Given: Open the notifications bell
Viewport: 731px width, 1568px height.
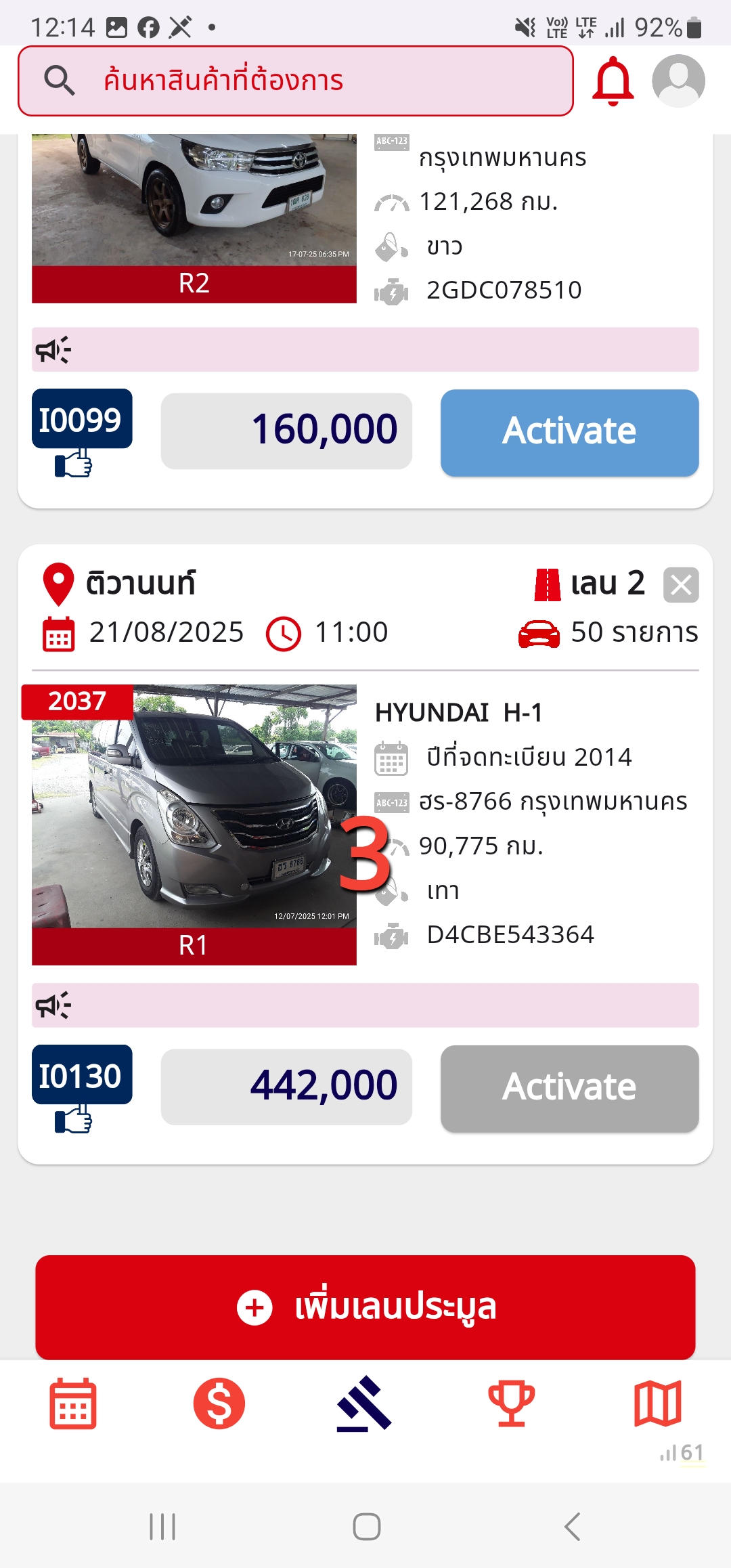Looking at the screenshot, I should (x=613, y=81).
